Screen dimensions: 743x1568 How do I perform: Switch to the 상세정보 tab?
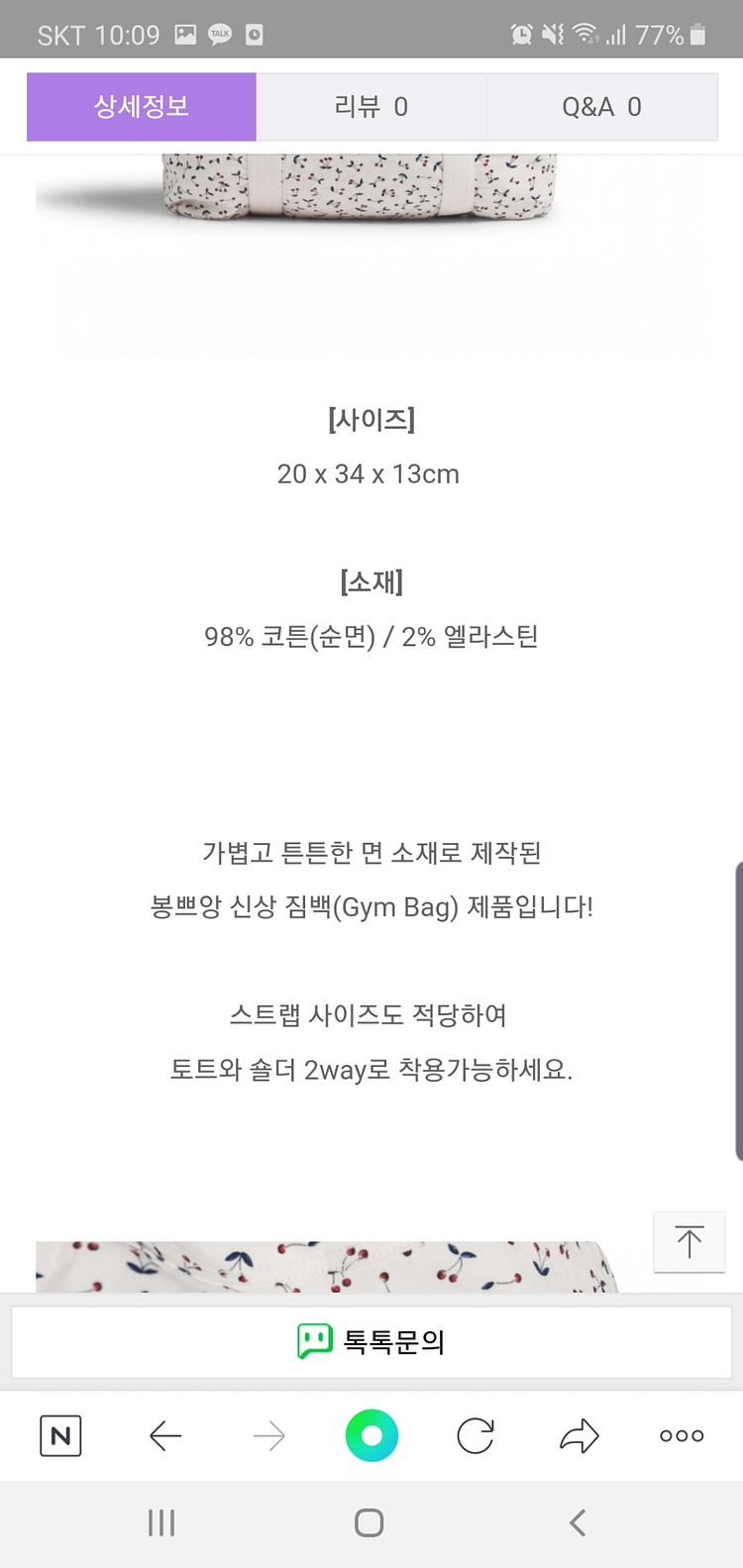point(142,107)
